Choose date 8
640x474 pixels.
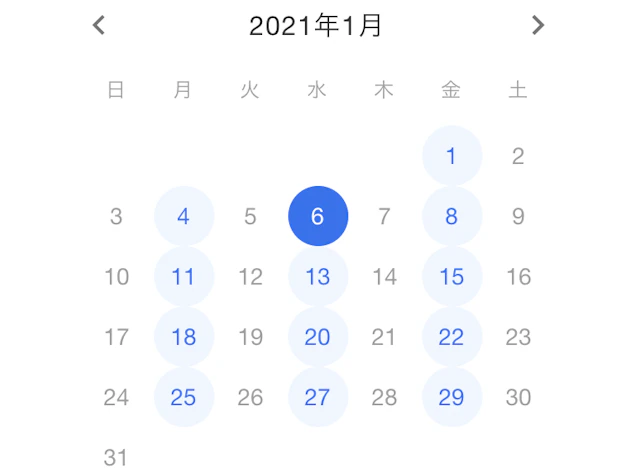click(x=452, y=216)
